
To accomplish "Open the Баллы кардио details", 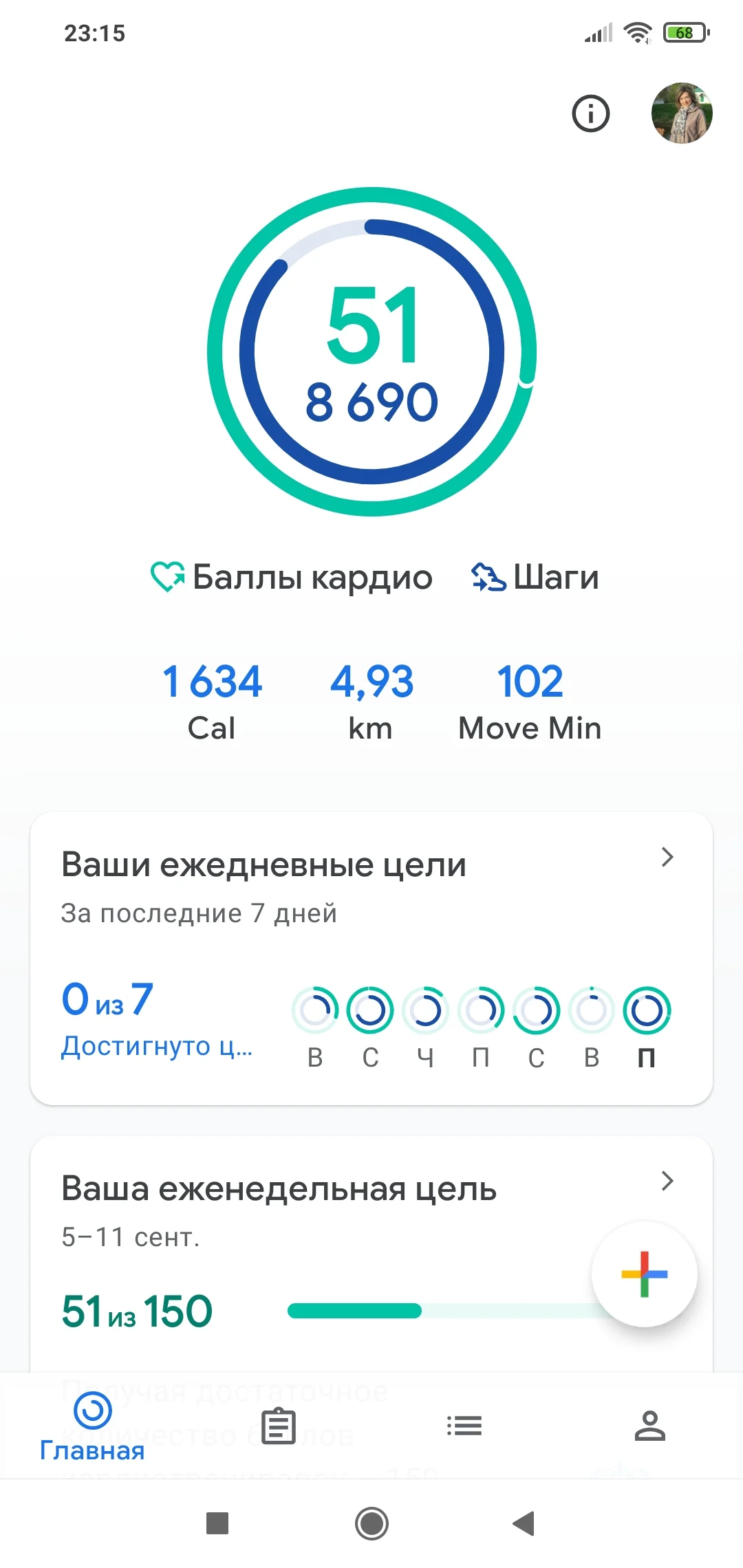I will point(292,577).
